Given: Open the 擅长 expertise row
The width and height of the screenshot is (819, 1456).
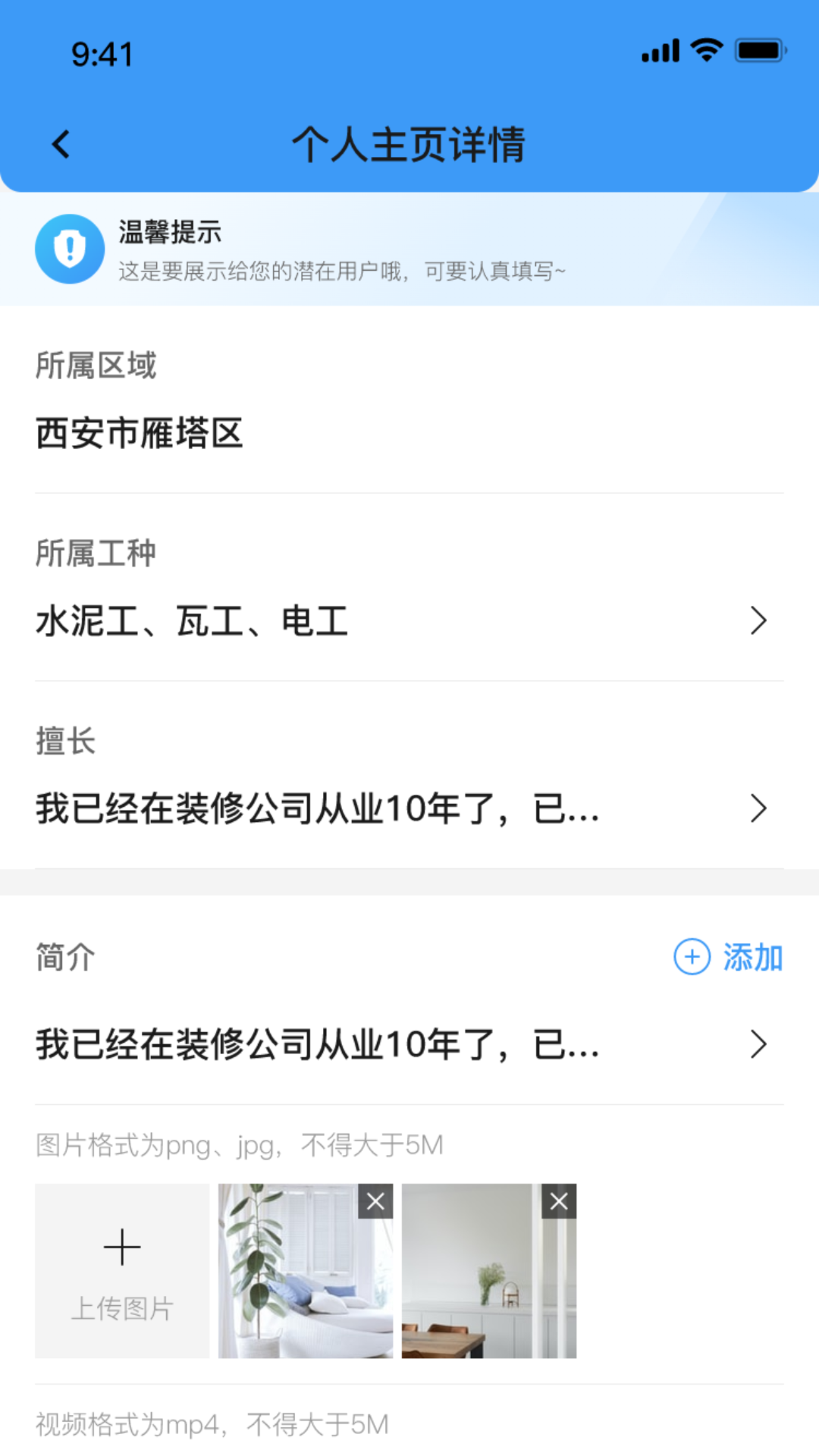Looking at the screenshot, I should 409,808.
